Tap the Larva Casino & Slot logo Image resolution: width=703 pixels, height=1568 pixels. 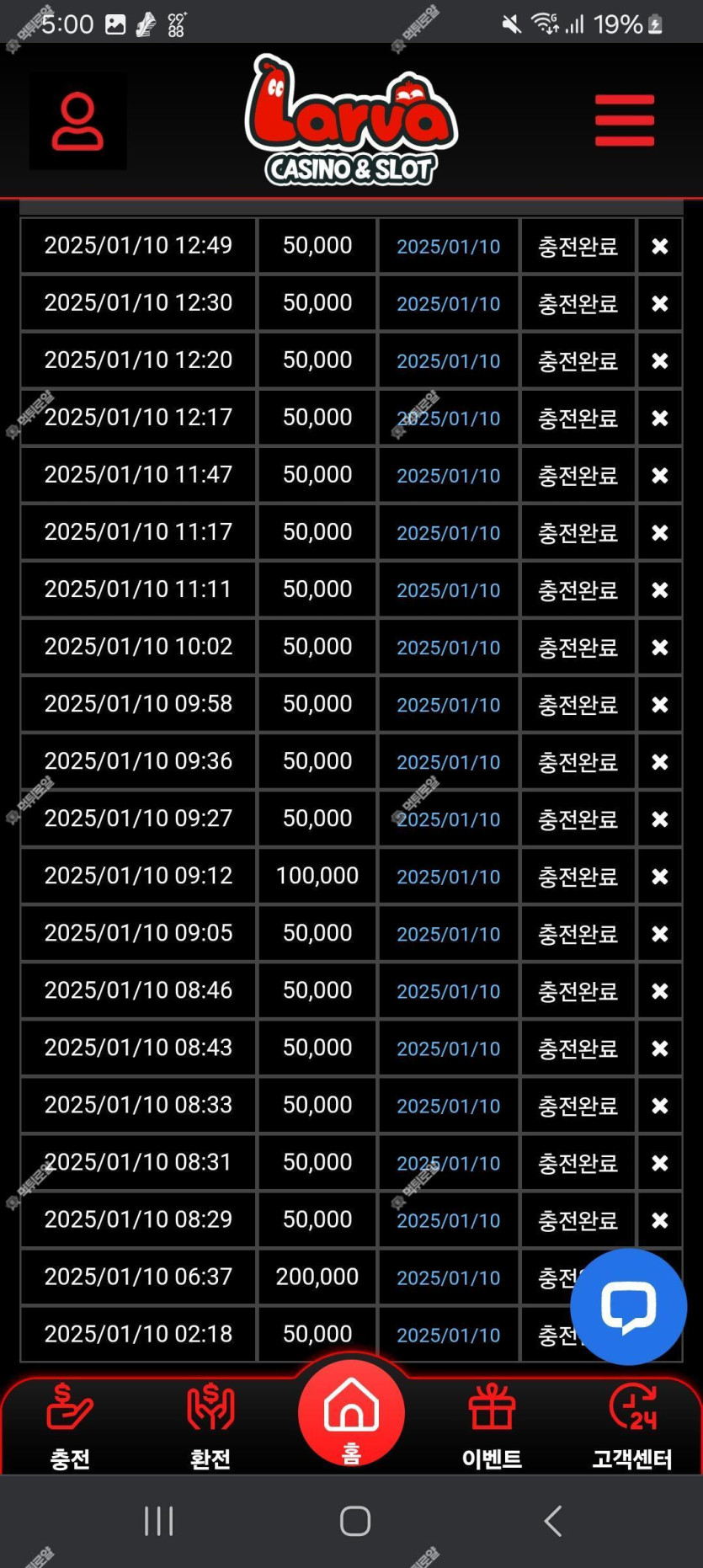tap(351, 120)
